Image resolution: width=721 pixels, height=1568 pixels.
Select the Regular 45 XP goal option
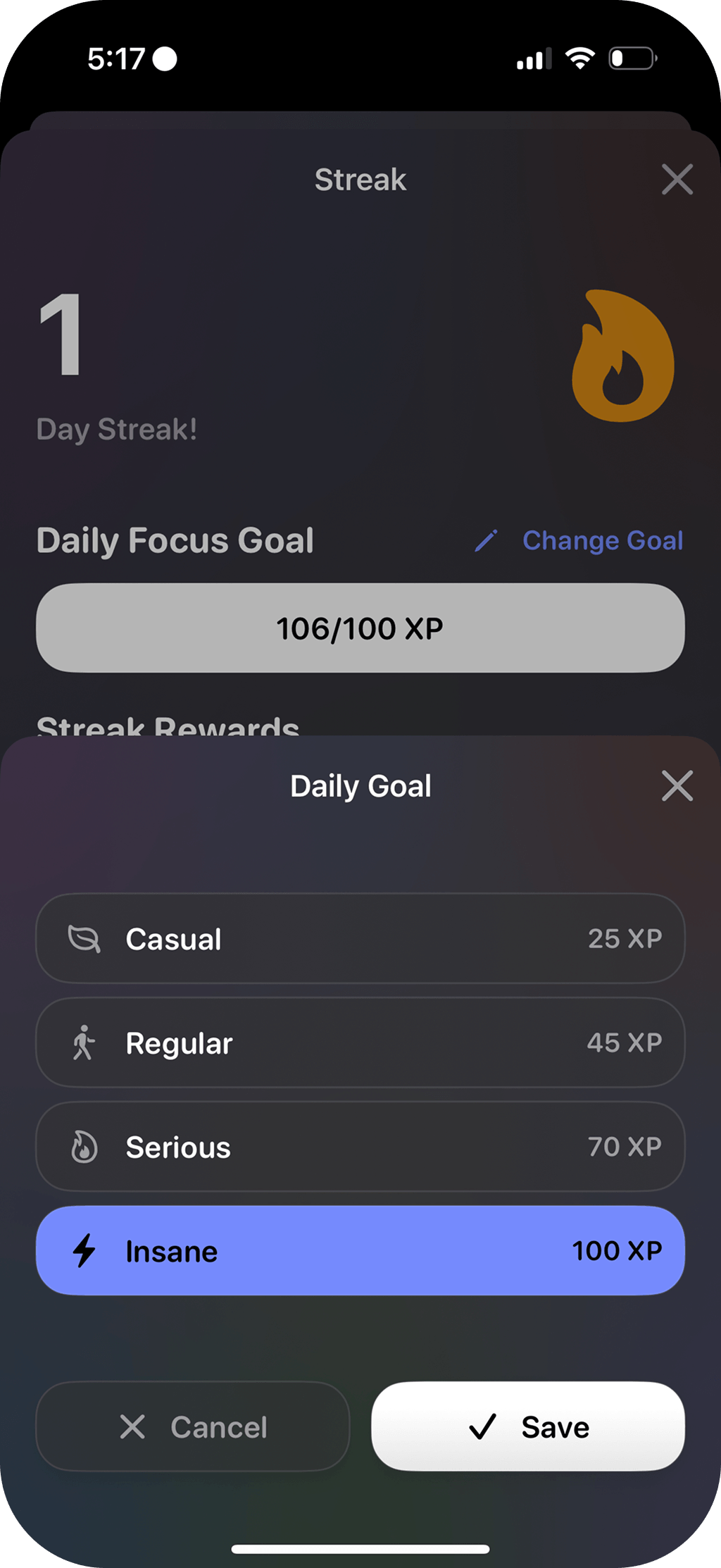click(x=360, y=1043)
